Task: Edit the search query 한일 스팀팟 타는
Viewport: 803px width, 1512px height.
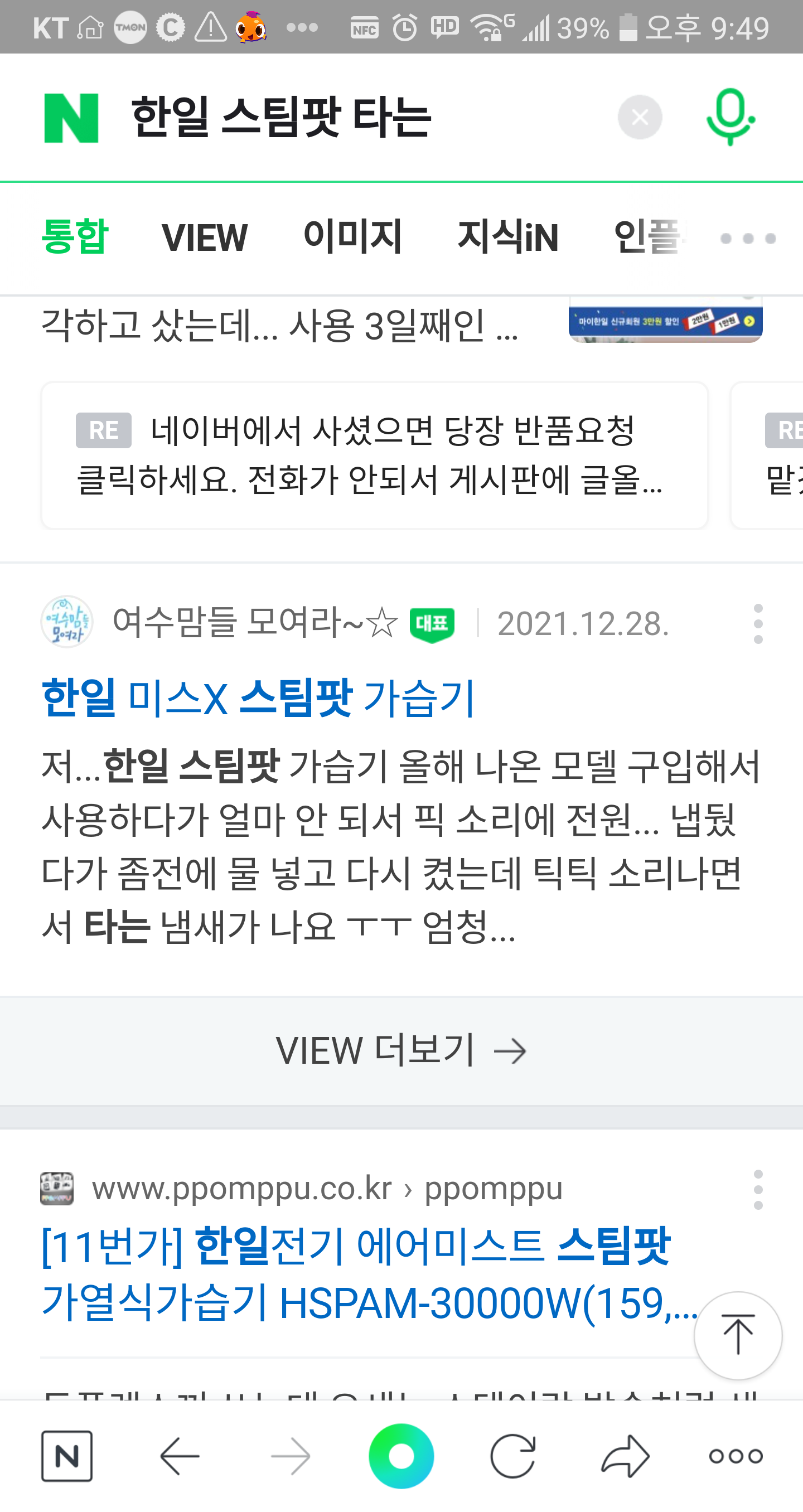Action: click(282, 118)
